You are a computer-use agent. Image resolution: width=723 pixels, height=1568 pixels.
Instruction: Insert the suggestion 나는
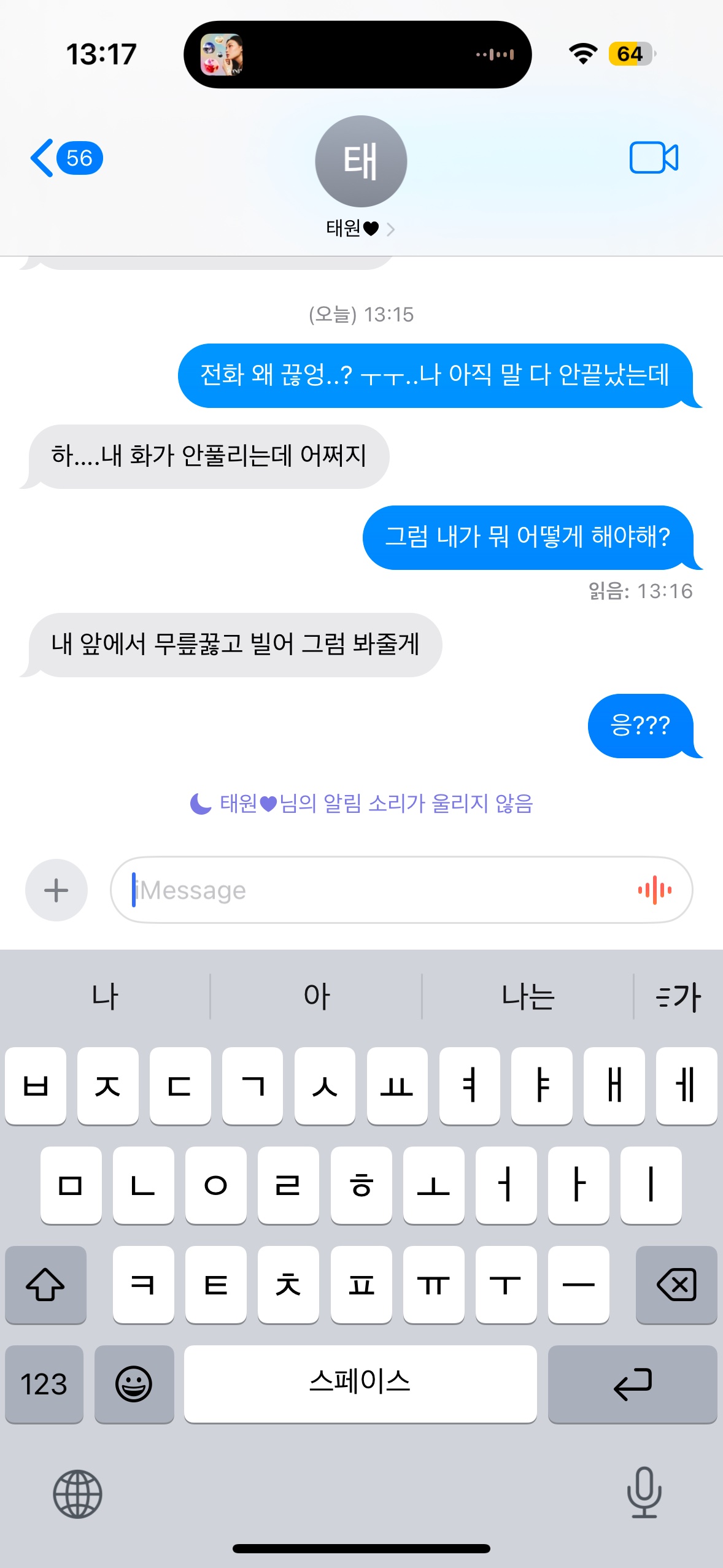[x=528, y=996]
